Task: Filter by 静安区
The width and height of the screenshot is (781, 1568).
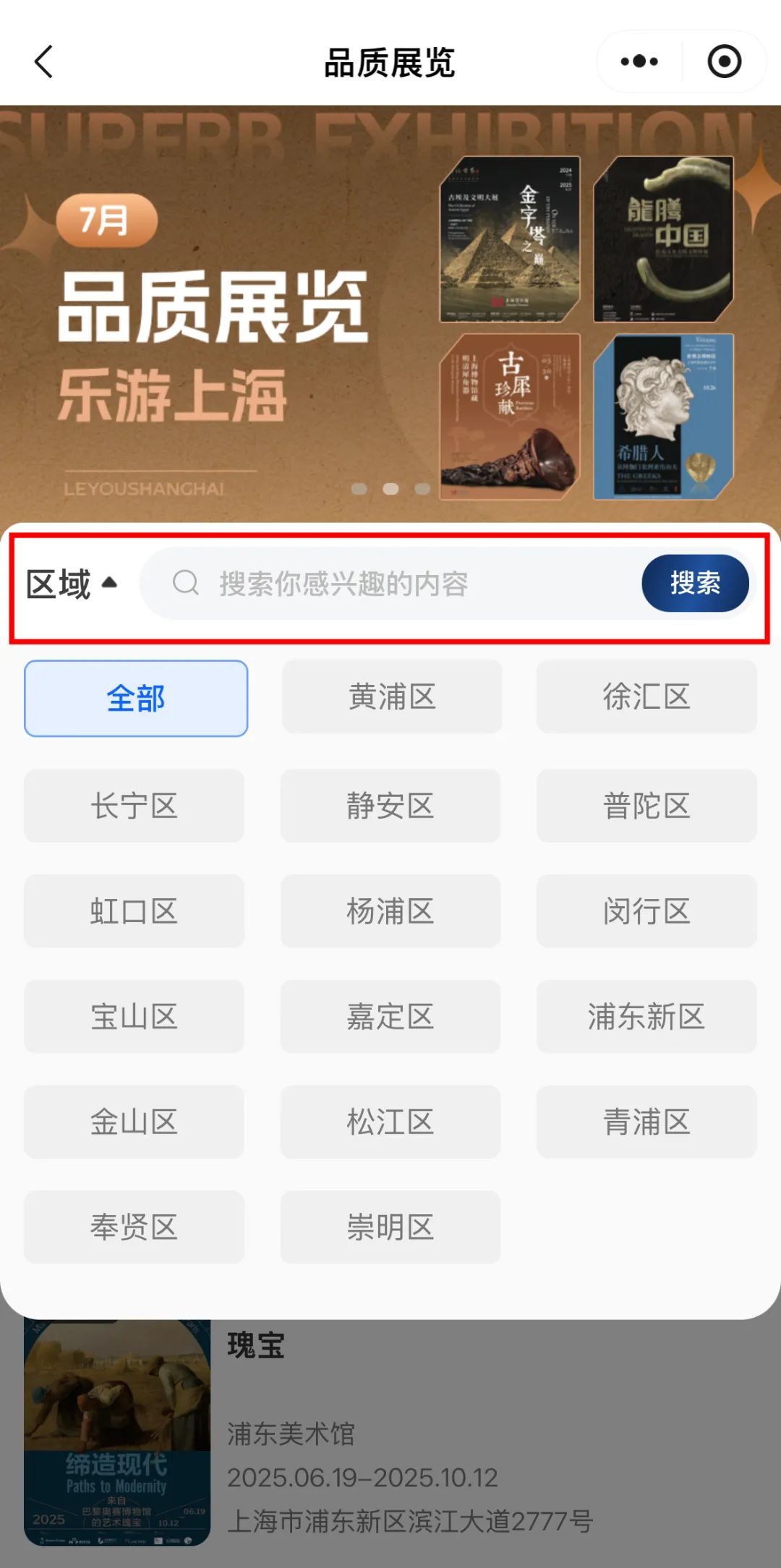Action: [x=390, y=806]
